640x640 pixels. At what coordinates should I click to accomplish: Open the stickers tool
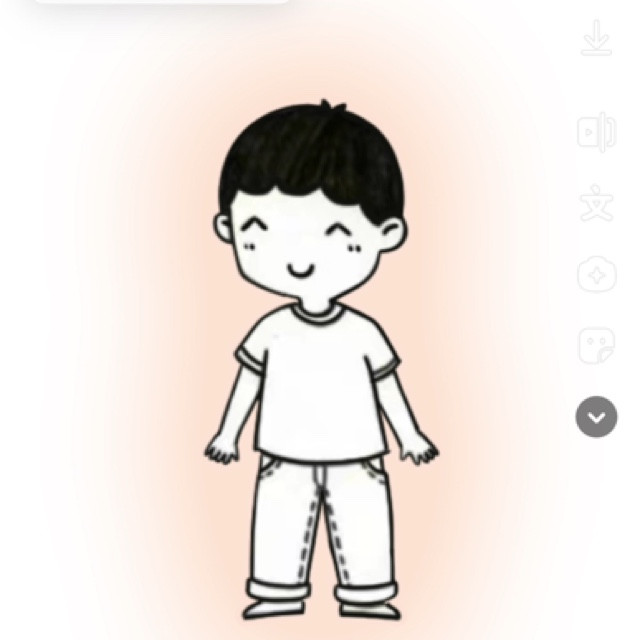[x=596, y=346]
